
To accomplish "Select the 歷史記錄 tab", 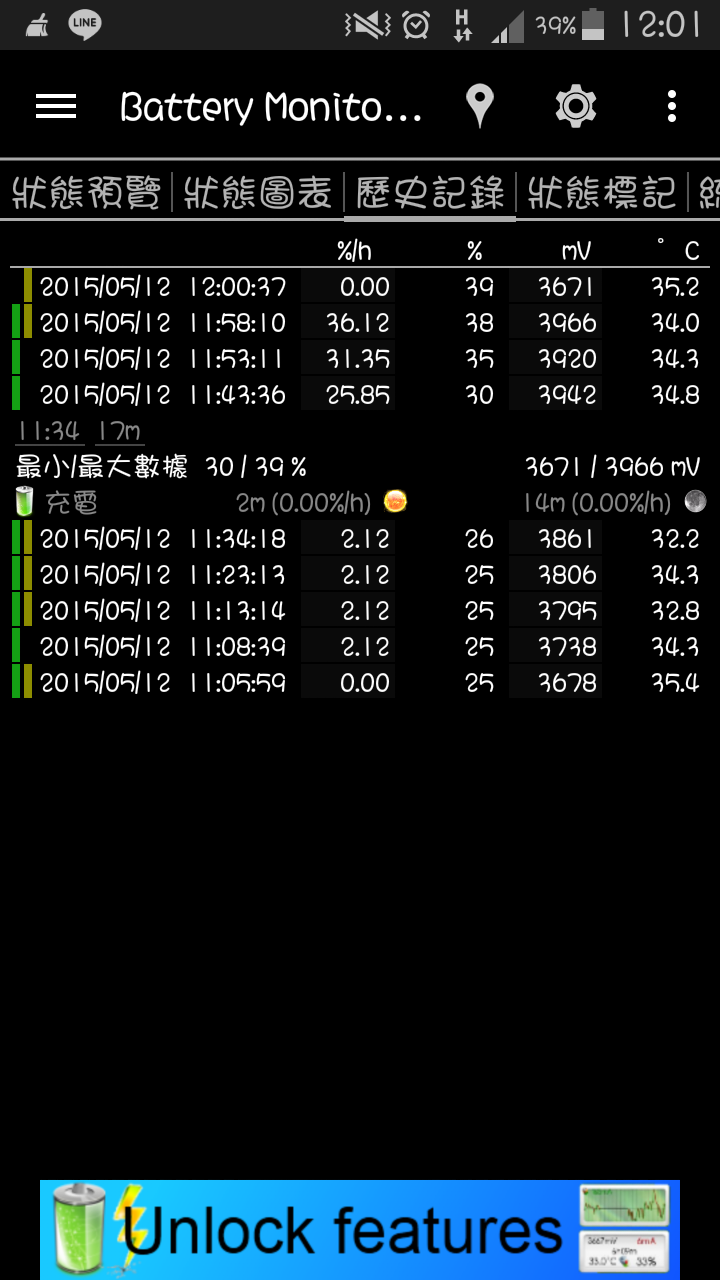I will (x=430, y=192).
